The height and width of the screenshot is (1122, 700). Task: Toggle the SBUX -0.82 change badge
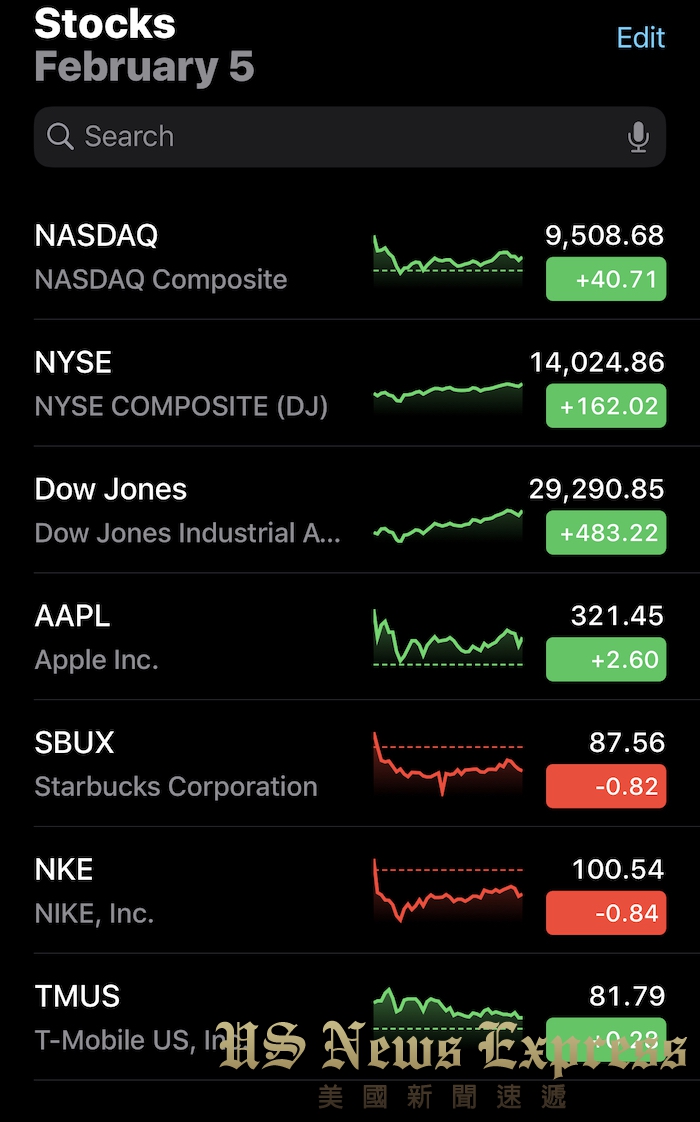(606, 786)
